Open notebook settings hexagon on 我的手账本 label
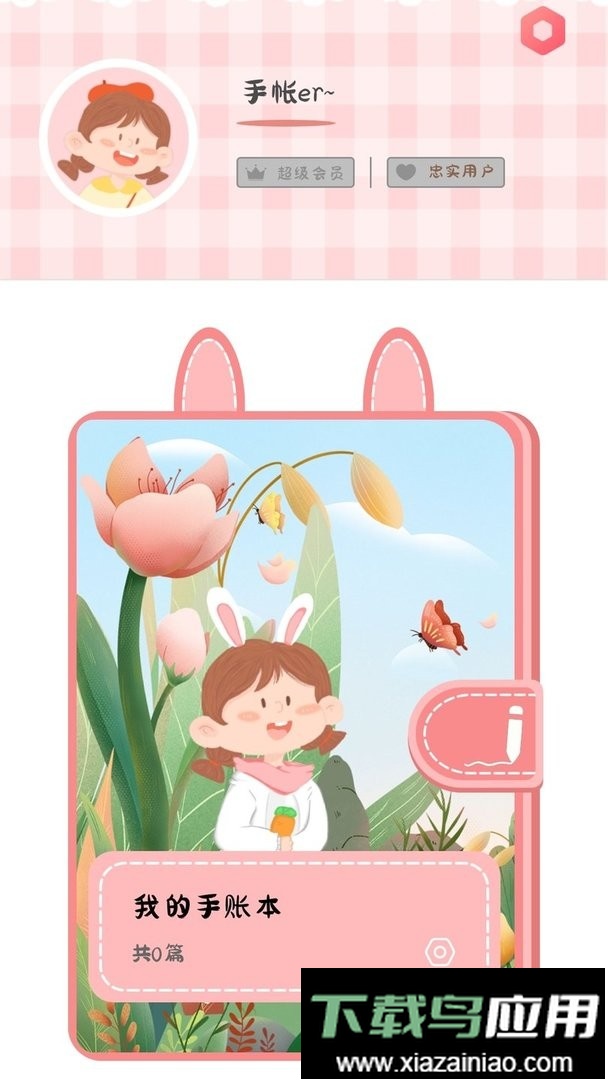This screenshot has width=608, height=1080. (x=440, y=951)
